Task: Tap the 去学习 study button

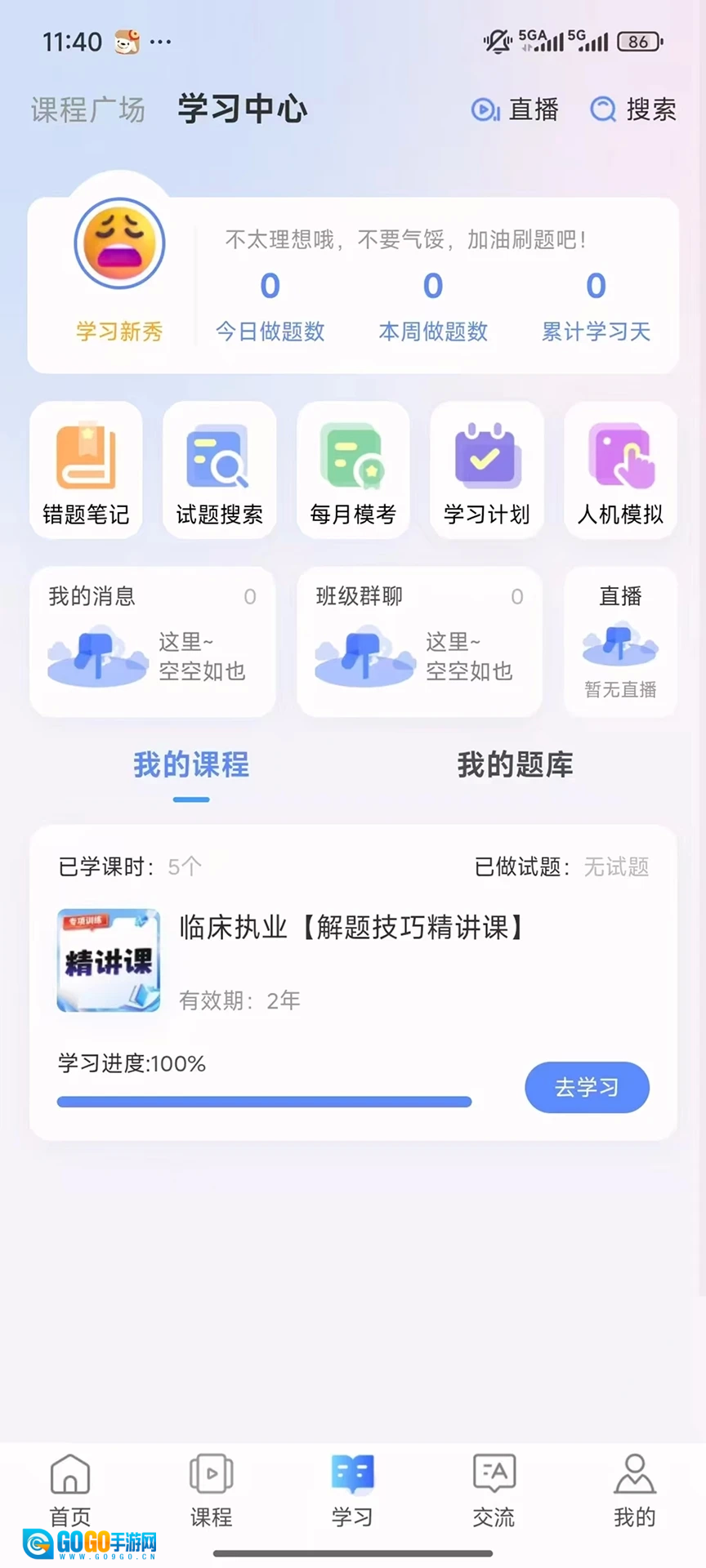Action: click(x=586, y=1087)
